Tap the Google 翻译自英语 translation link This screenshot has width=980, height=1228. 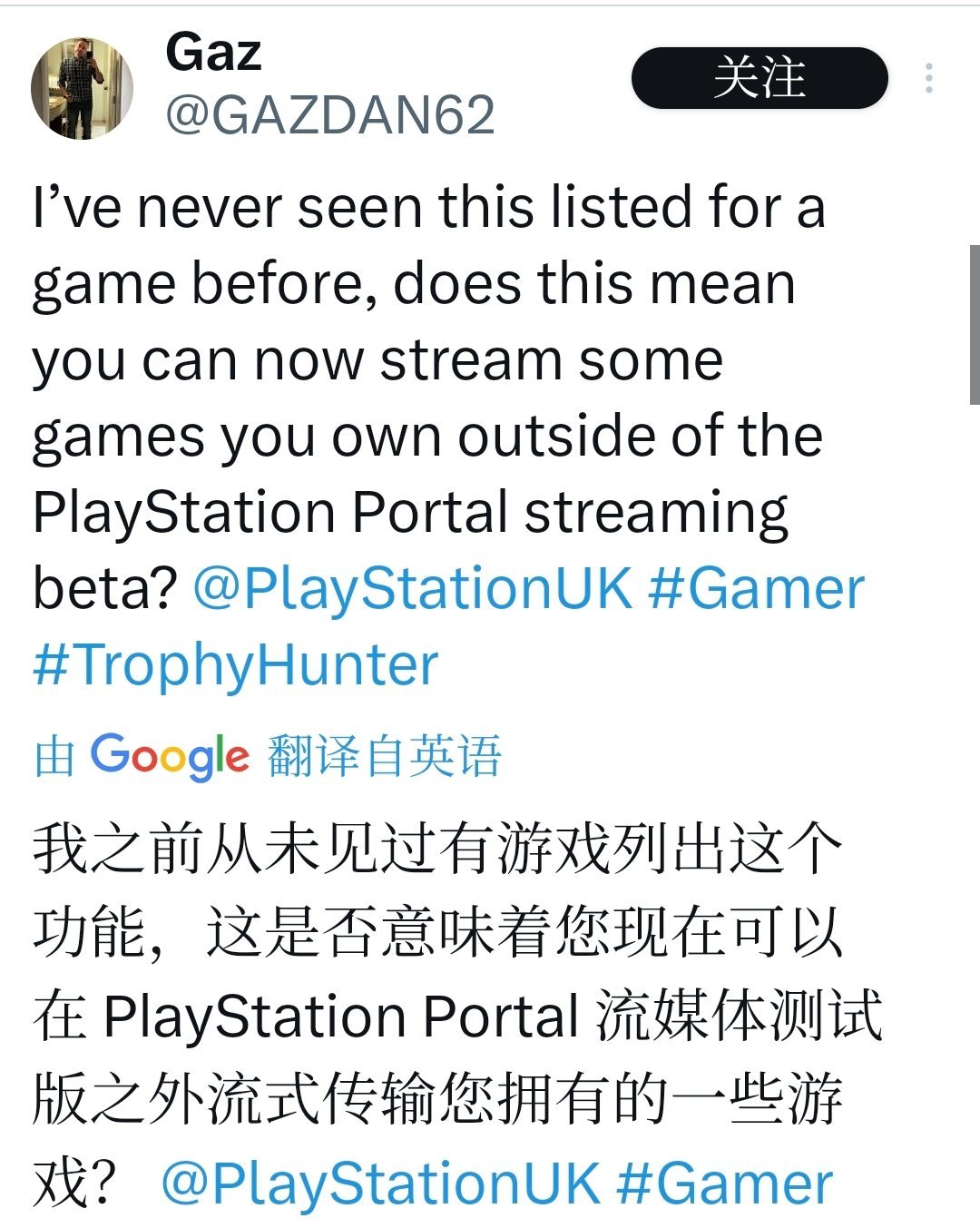268,755
